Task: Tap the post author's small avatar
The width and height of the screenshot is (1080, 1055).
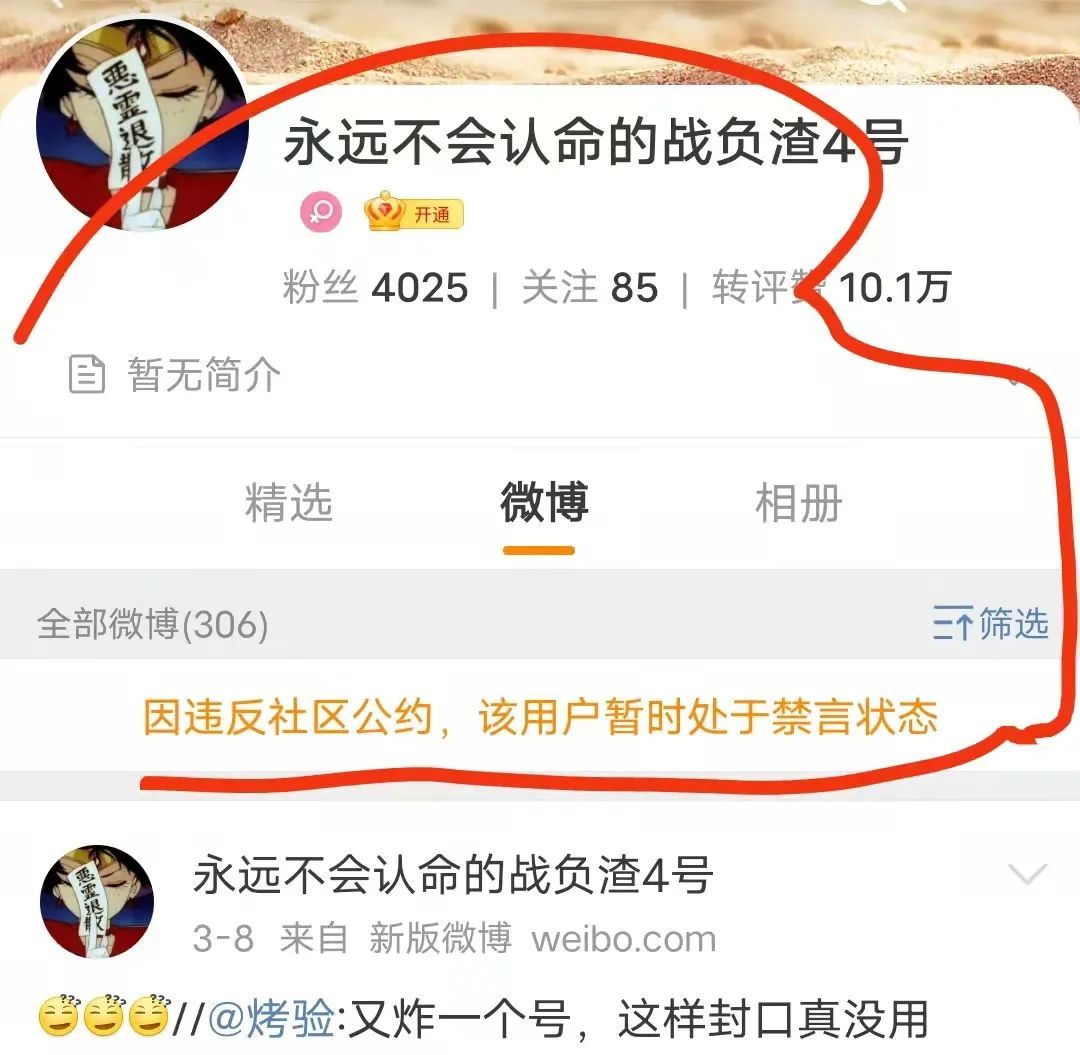Action: tap(97, 900)
